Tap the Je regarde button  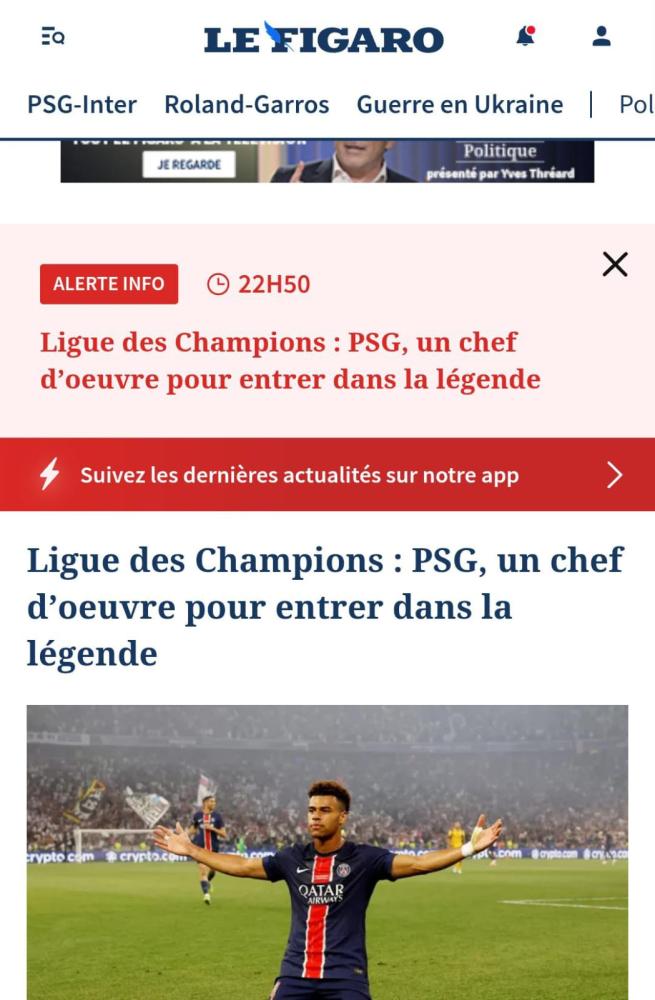(189, 165)
